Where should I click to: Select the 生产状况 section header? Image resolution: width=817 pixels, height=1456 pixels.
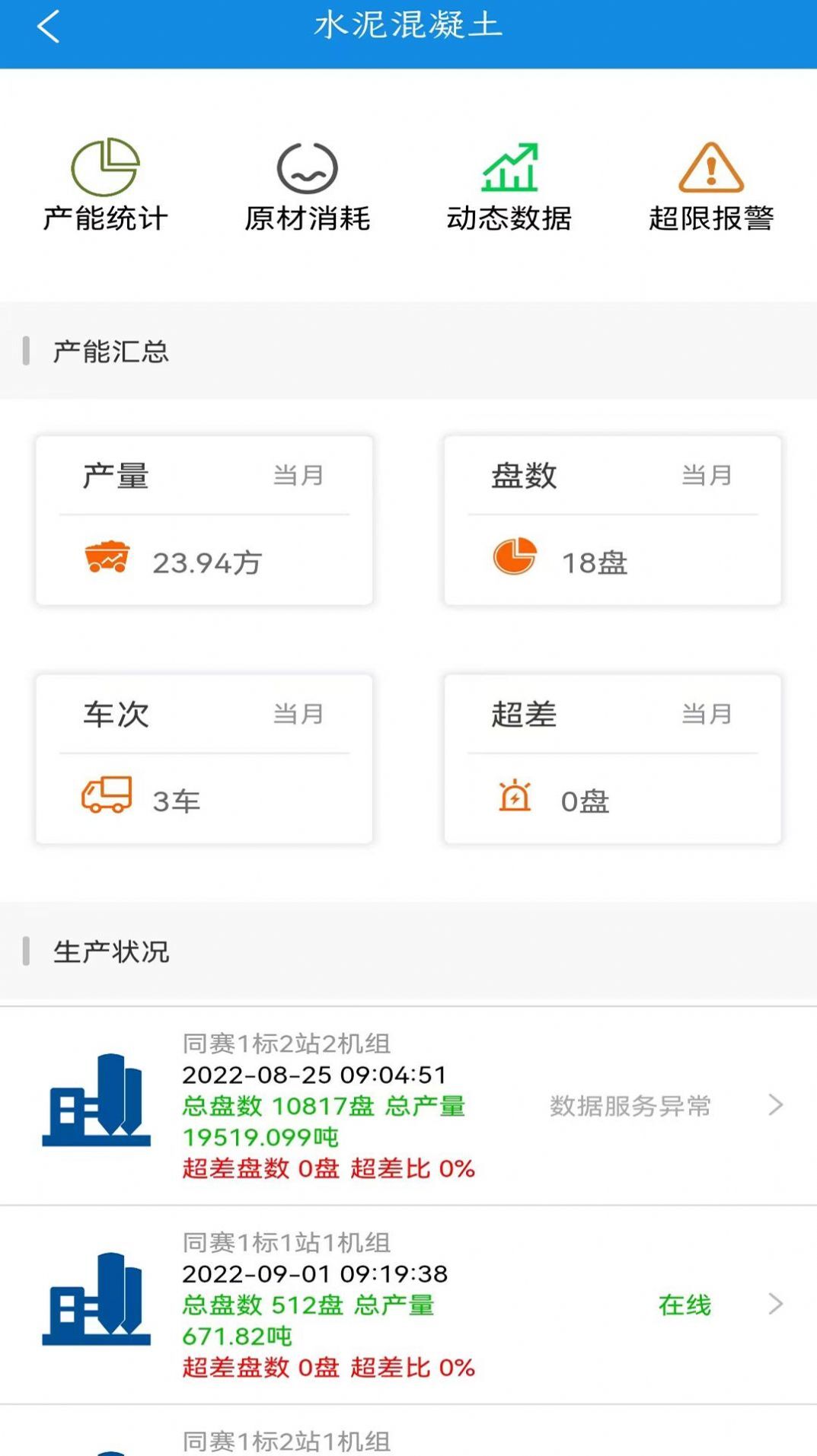(110, 951)
